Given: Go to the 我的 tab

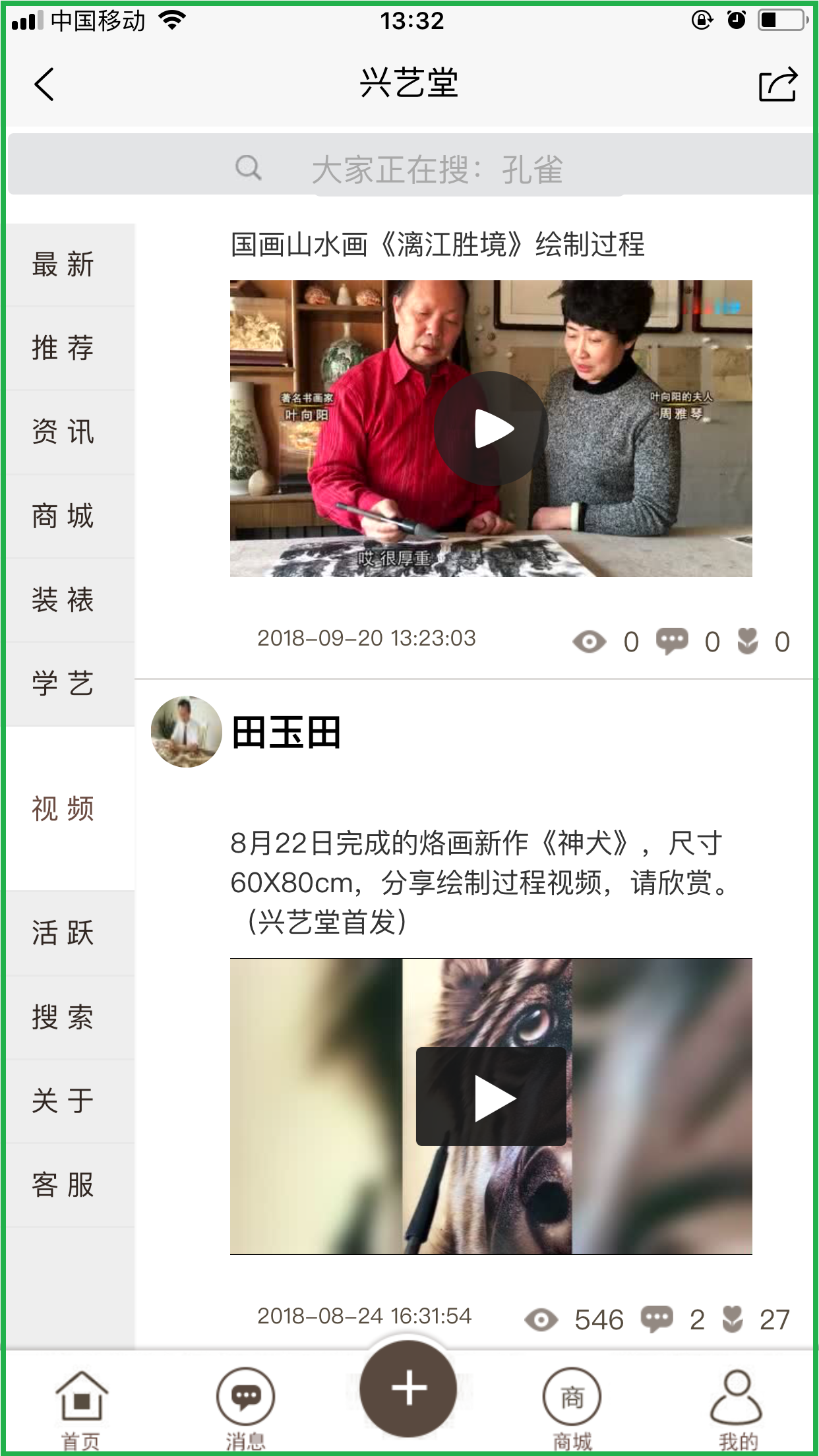Looking at the screenshot, I should click(737, 1405).
